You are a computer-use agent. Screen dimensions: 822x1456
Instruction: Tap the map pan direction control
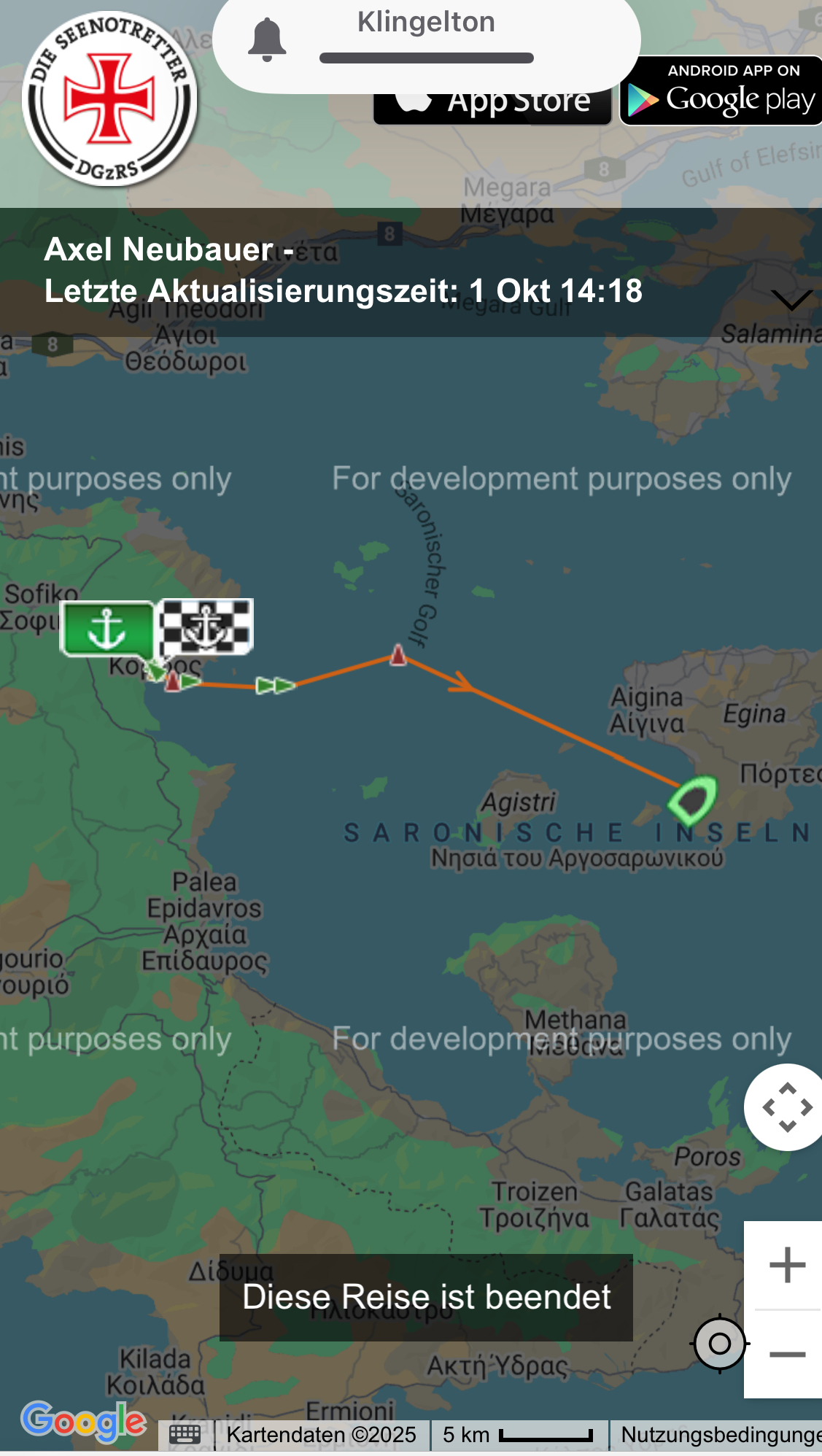(787, 1107)
